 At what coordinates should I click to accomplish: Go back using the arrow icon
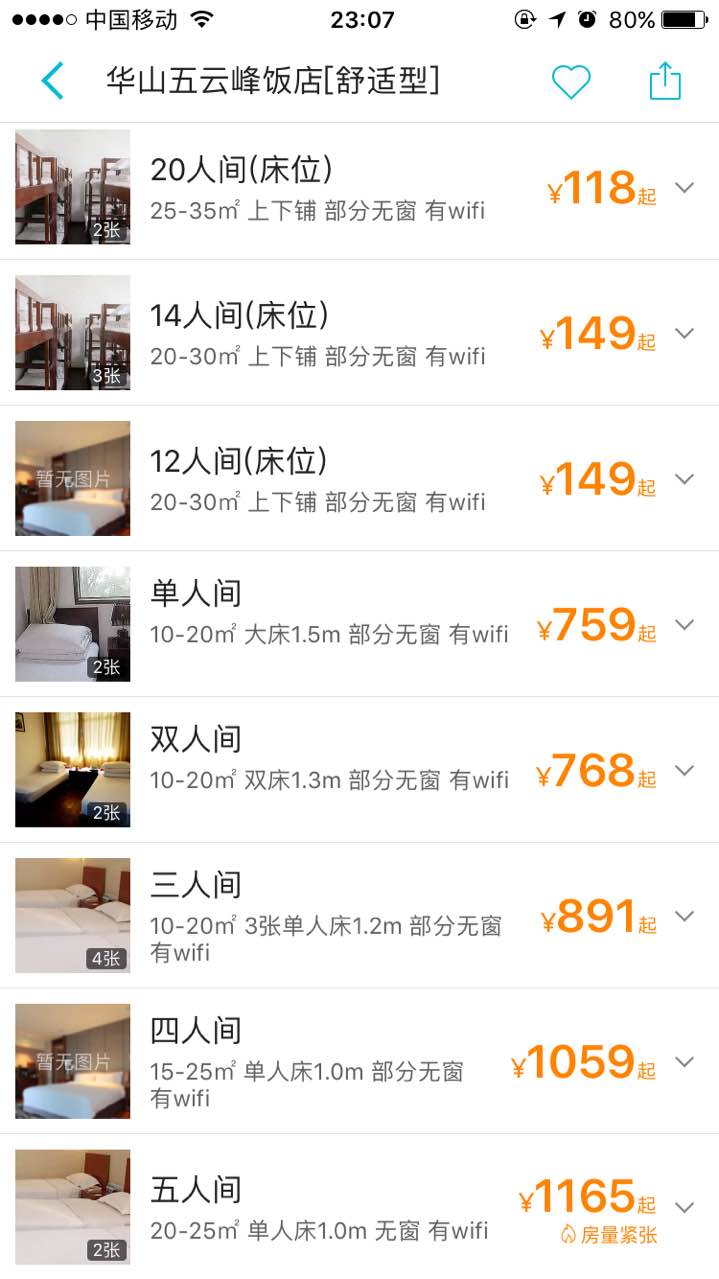click(x=52, y=81)
